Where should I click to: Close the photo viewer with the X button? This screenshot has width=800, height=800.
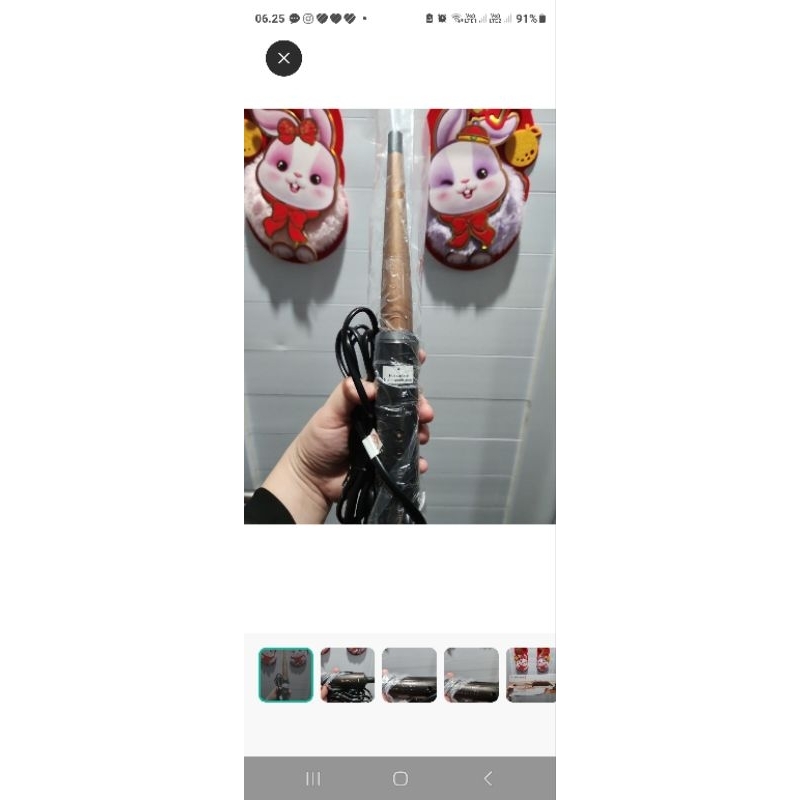tap(284, 58)
